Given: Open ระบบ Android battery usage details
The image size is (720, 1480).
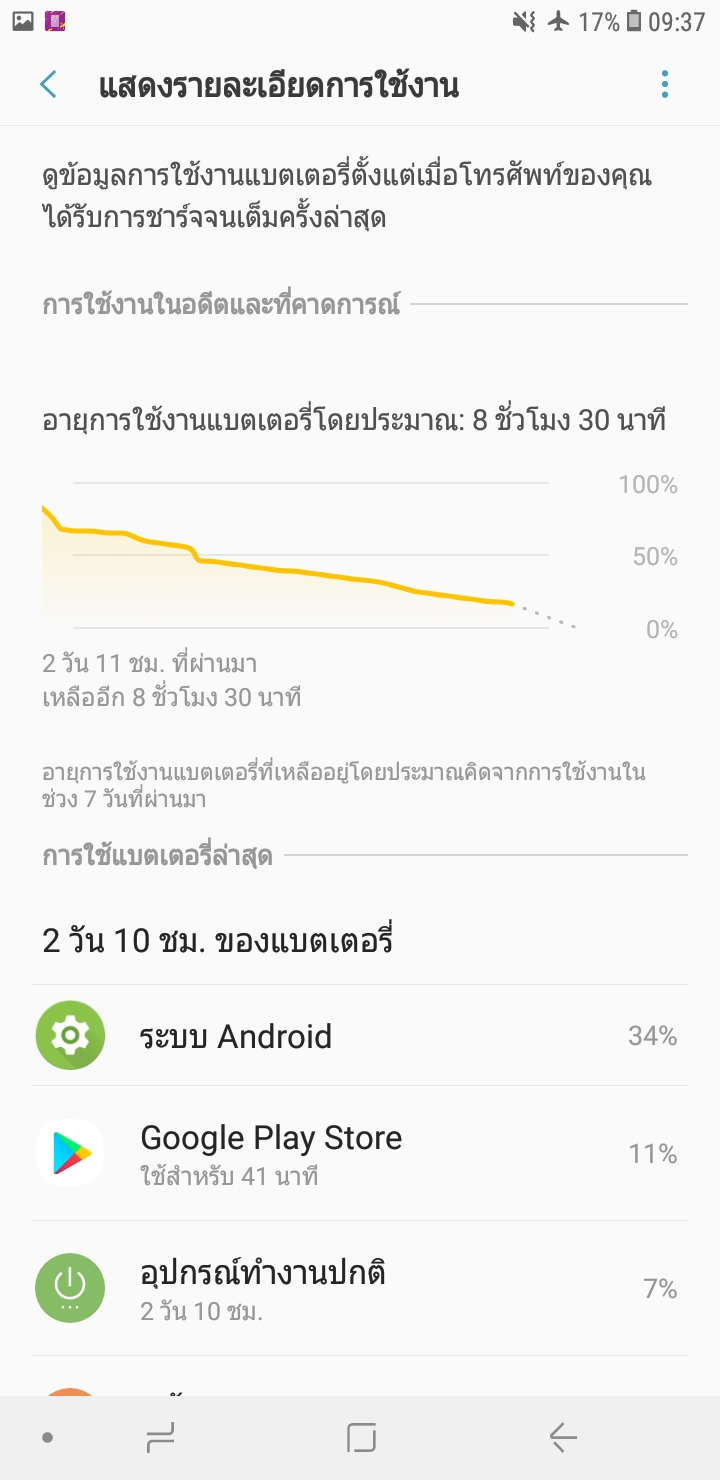Looking at the screenshot, I should 360,1036.
